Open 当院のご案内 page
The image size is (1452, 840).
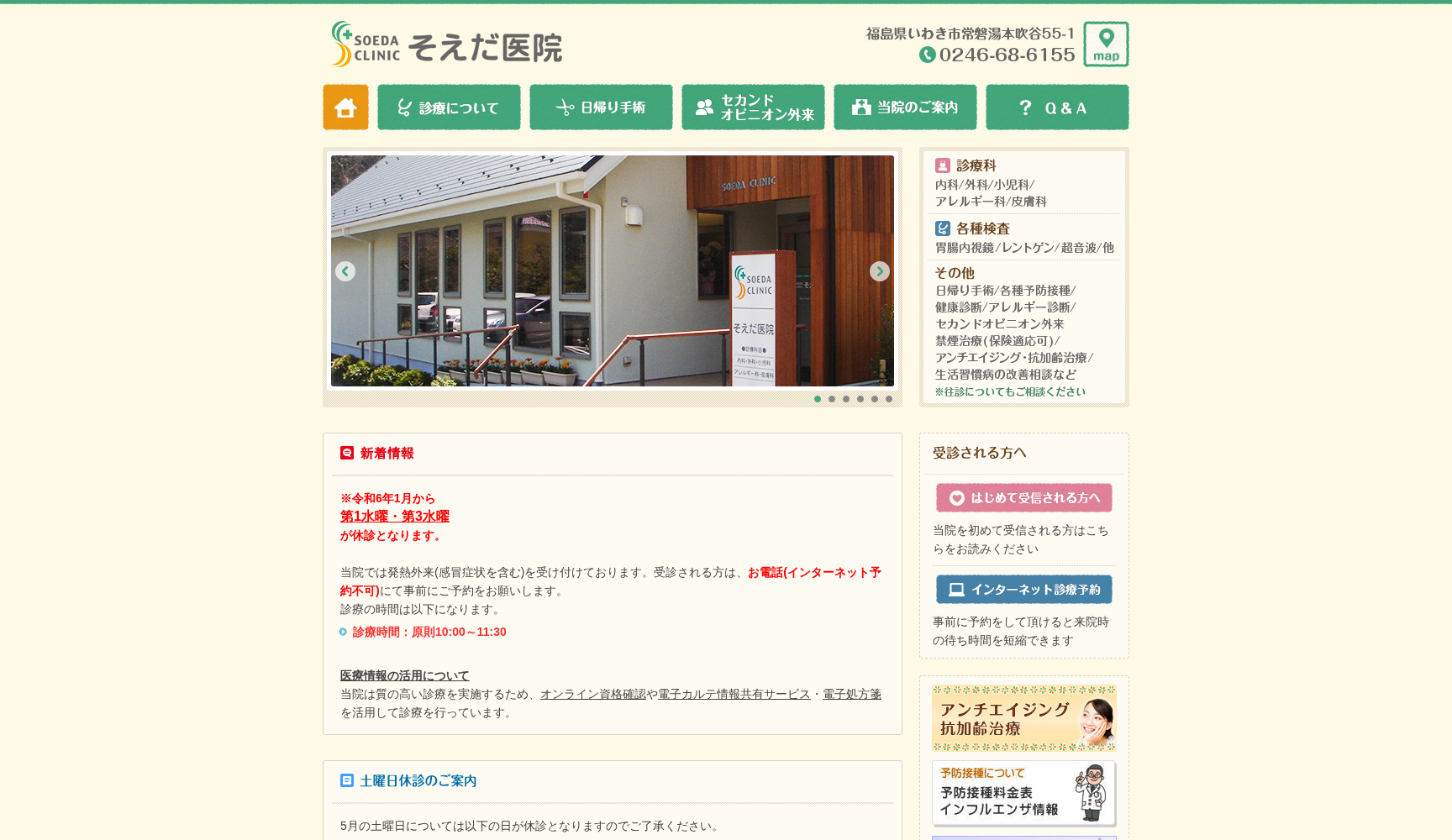905,108
